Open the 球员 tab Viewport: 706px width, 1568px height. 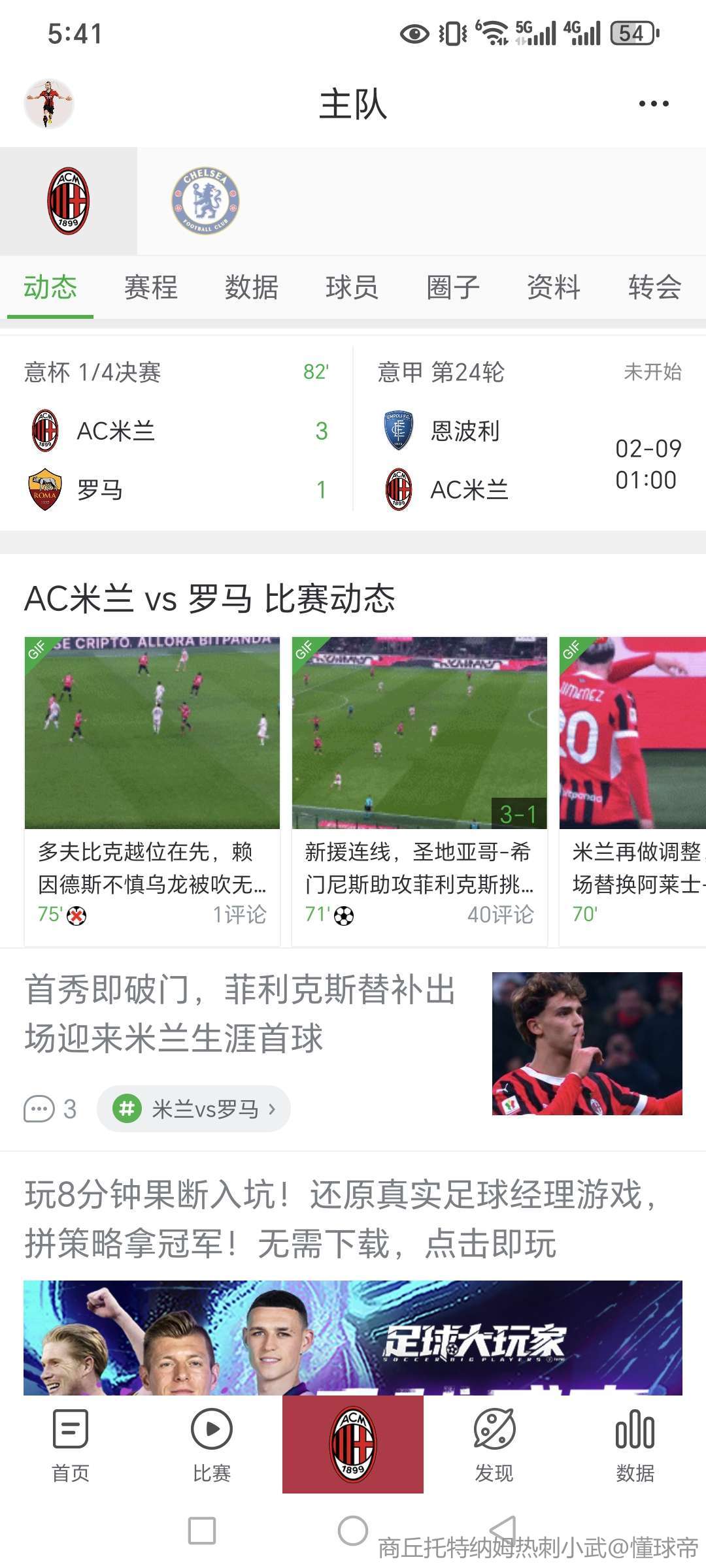click(x=352, y=287)
